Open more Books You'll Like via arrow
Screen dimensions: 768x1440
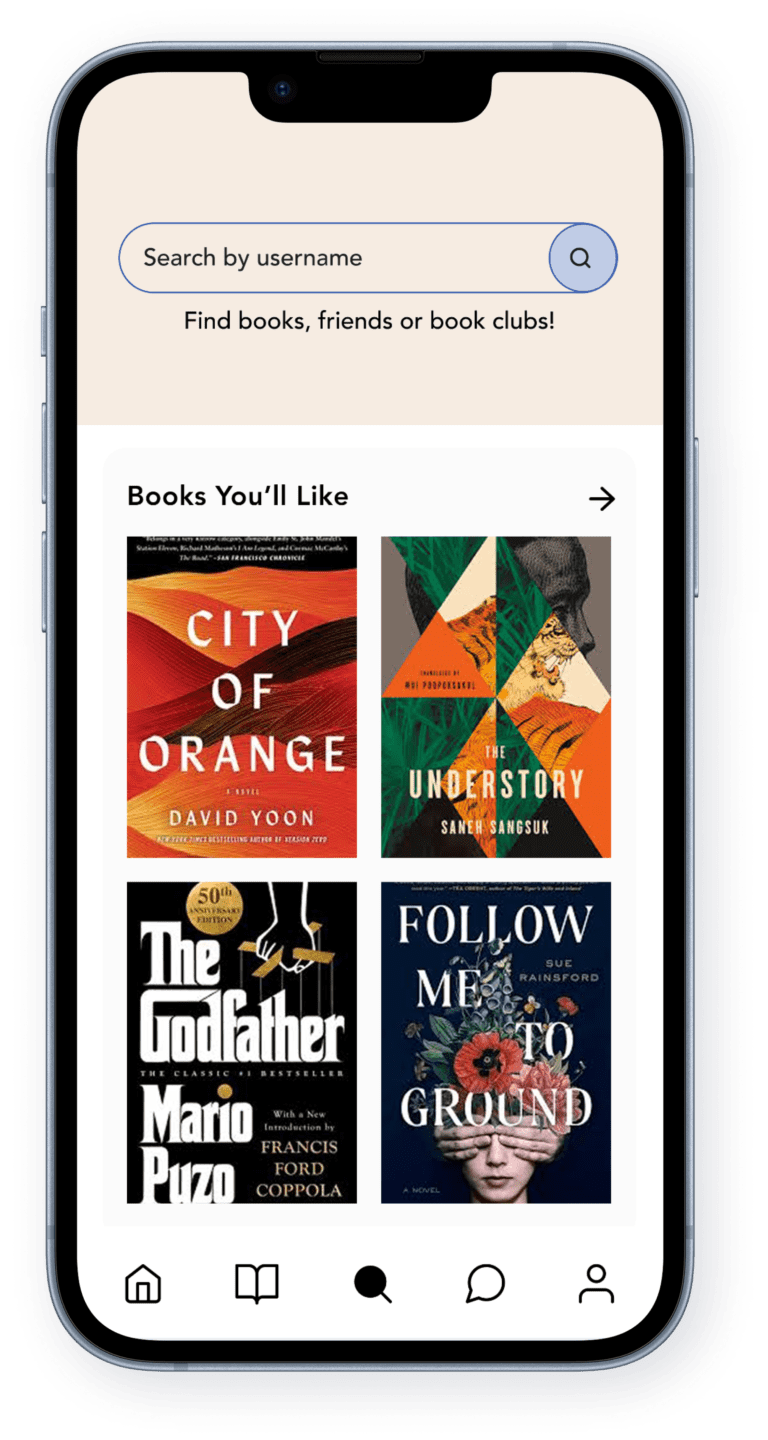(601, 498)
